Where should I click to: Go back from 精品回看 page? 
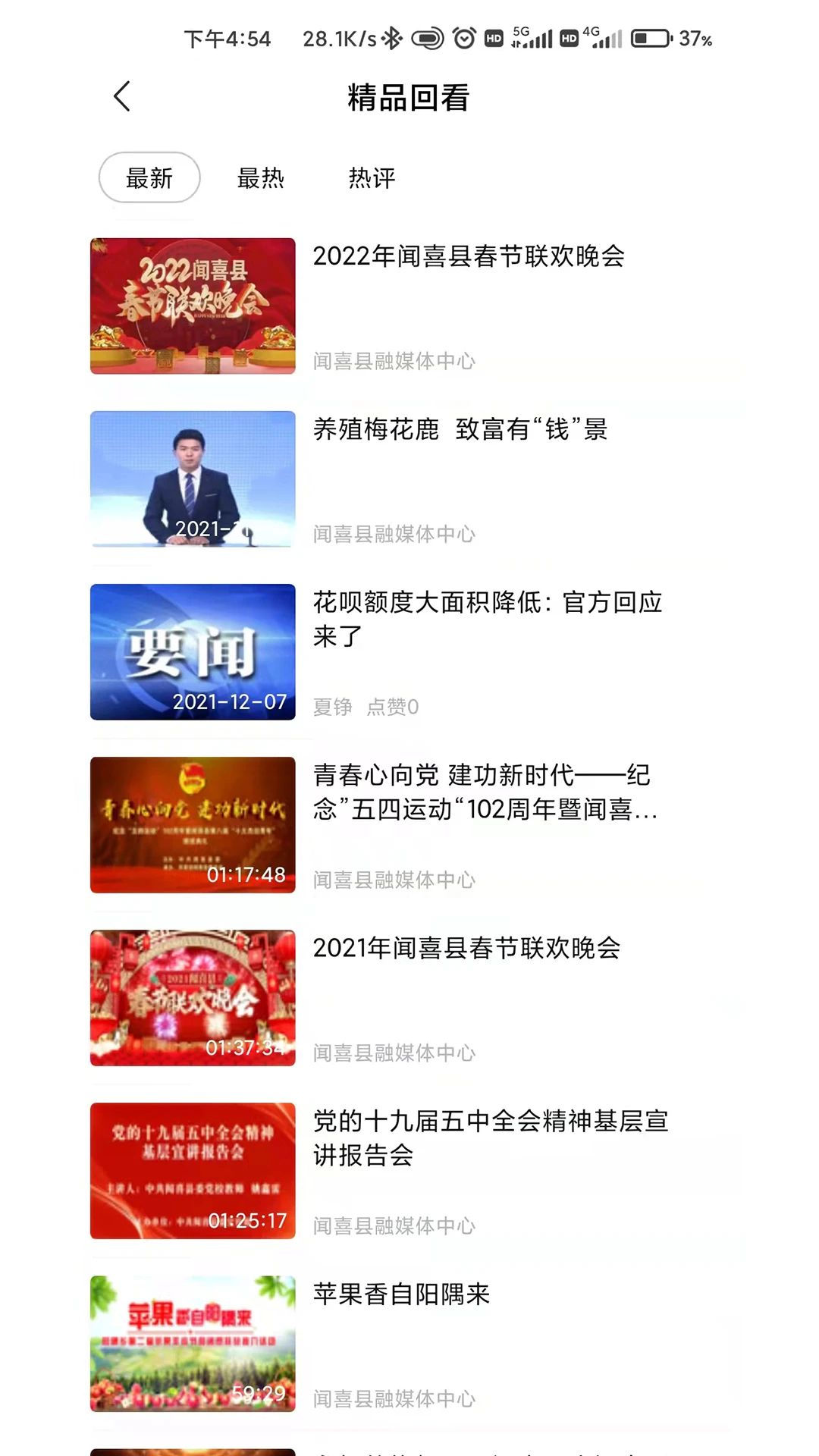[122, 97]
